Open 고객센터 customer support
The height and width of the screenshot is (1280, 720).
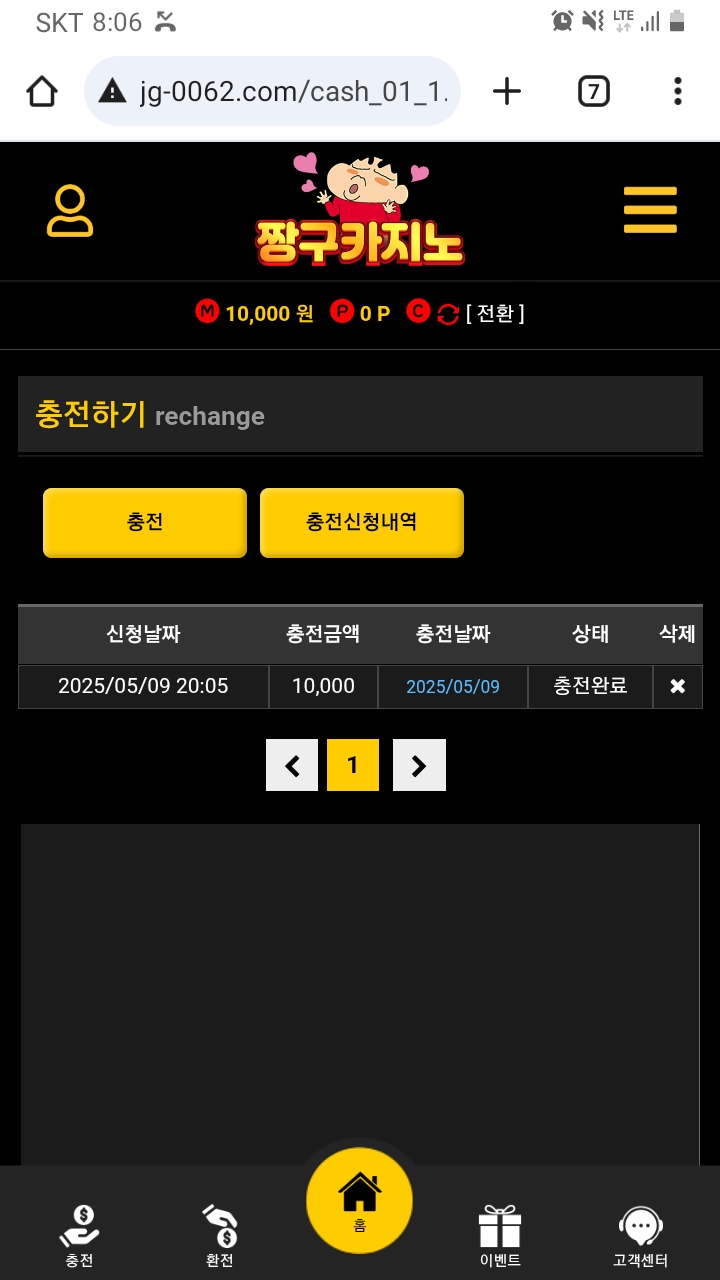640,1235
